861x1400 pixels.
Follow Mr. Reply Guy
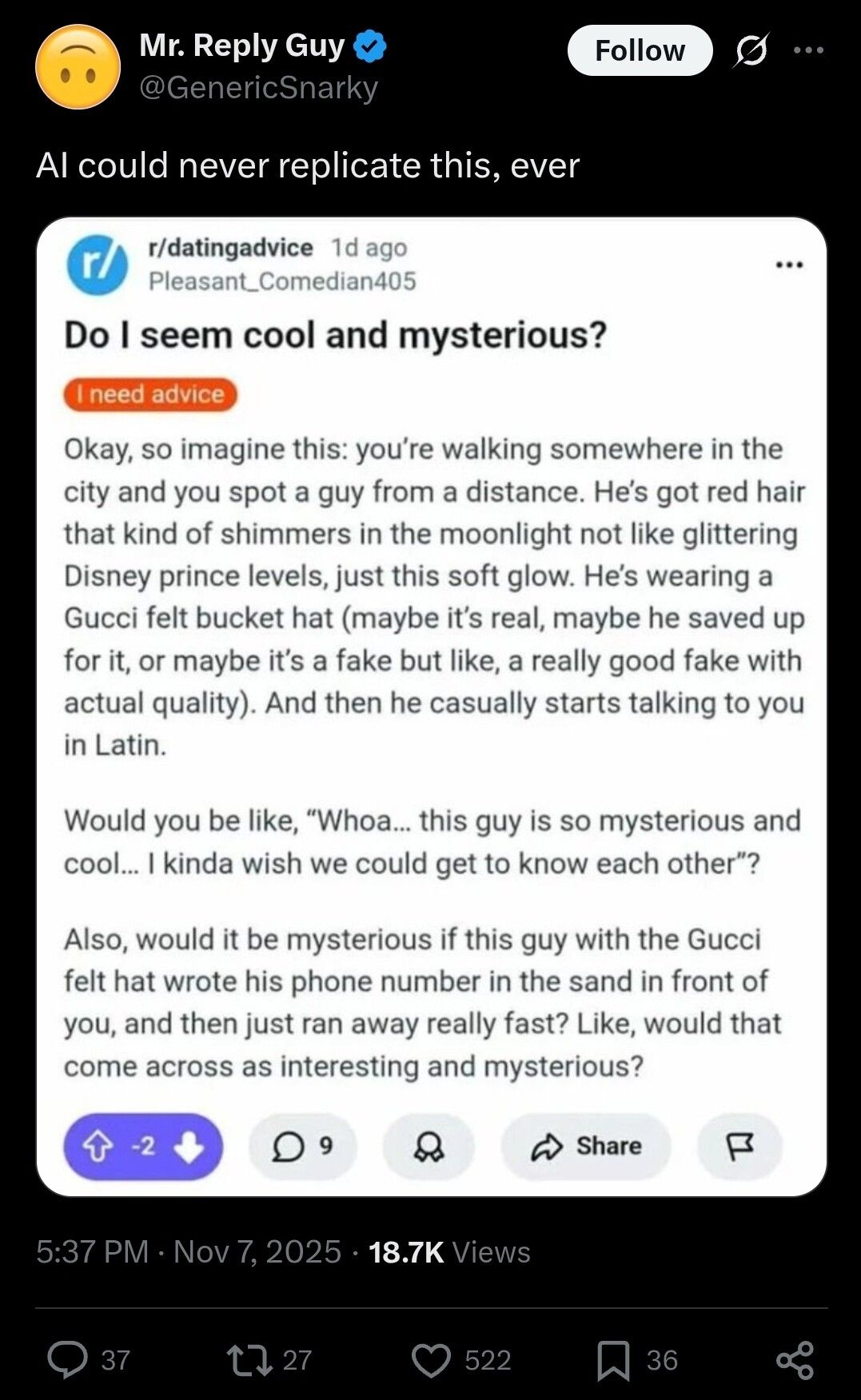click(639, 50)
